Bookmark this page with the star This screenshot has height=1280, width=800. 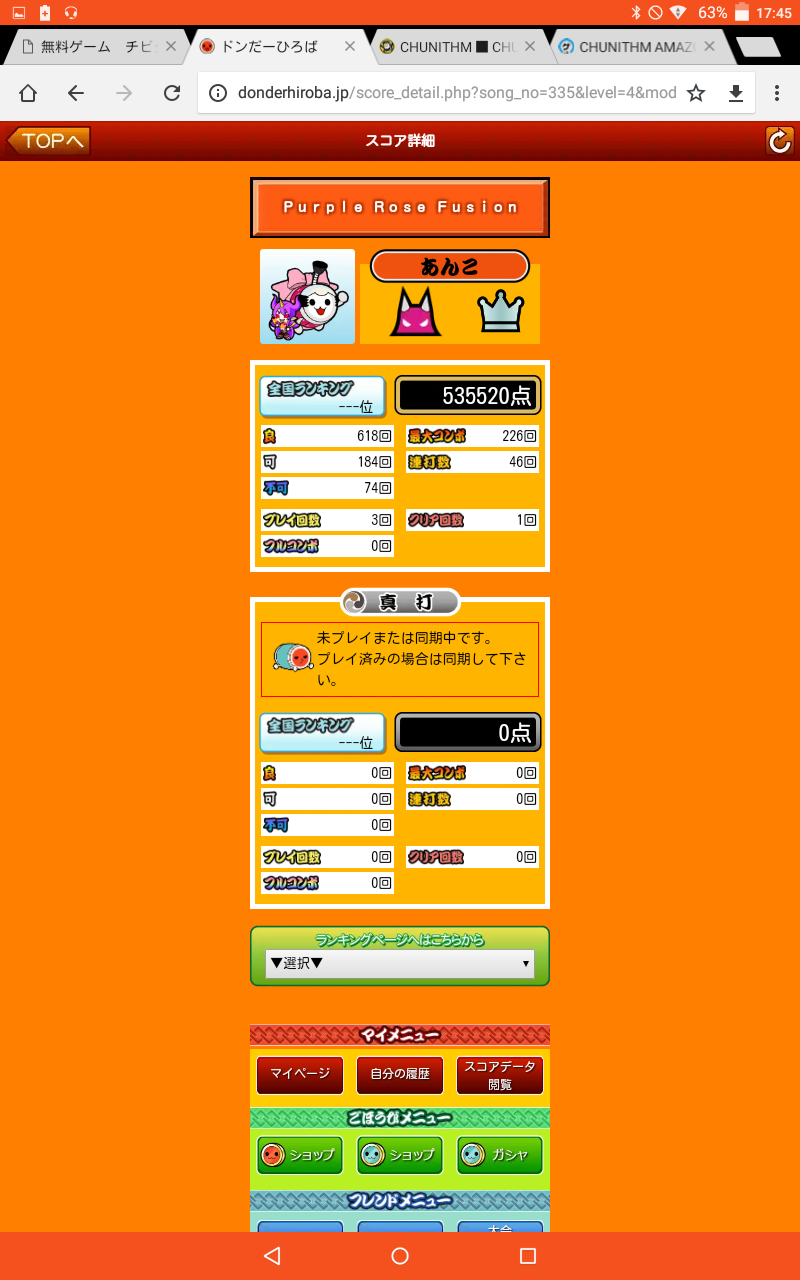[696, 93]
